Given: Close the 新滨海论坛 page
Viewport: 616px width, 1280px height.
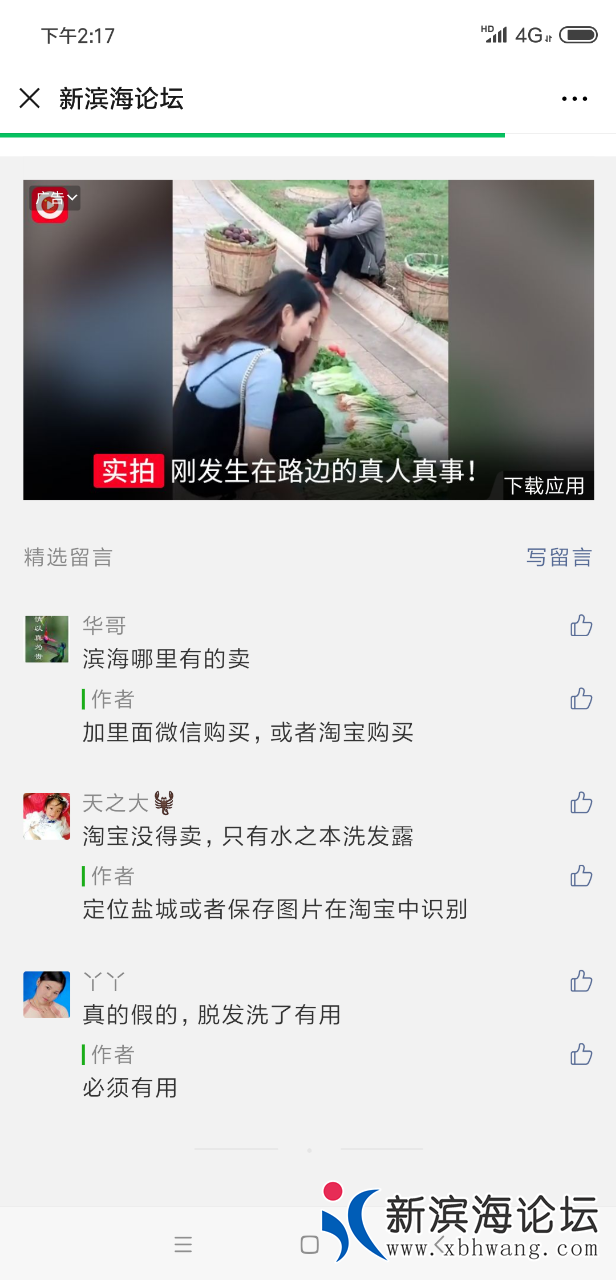Looking at the screenshot, I should click(x=30, y=98).
